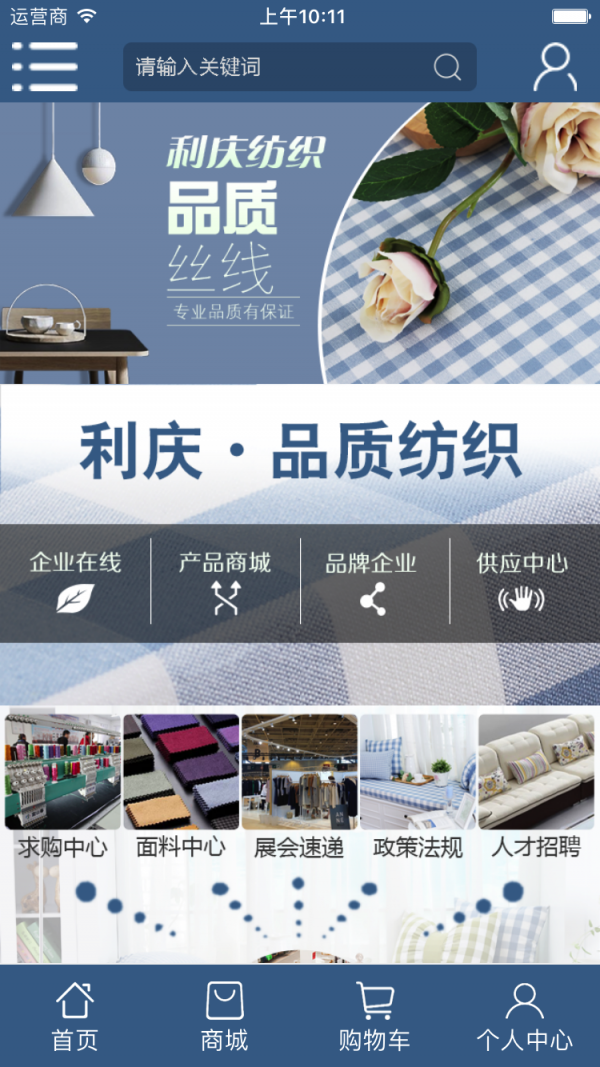Open 人才招聘 tile
The height and width of the screenshot is (1067, 600).
536,787
